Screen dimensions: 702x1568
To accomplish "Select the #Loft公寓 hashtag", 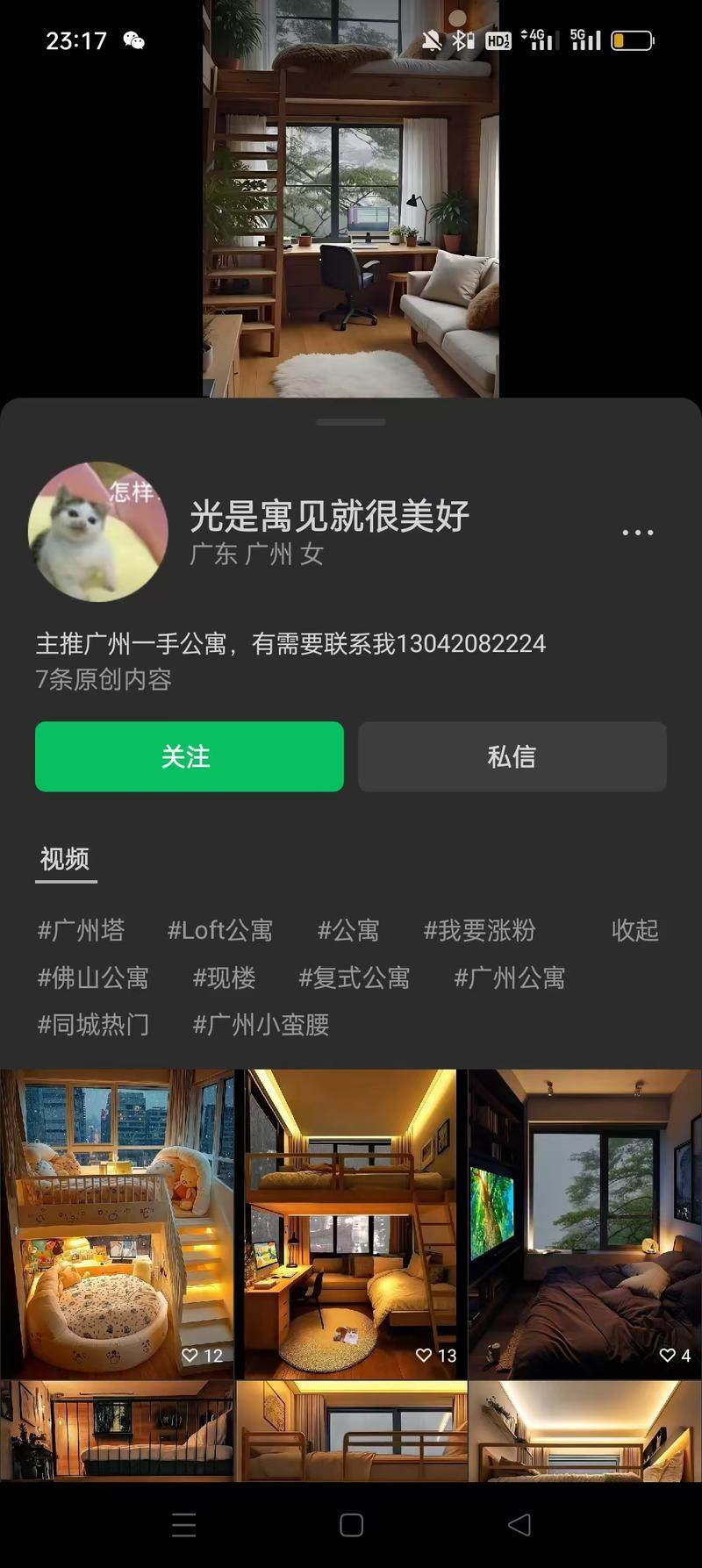I will [x=220, y=930].
